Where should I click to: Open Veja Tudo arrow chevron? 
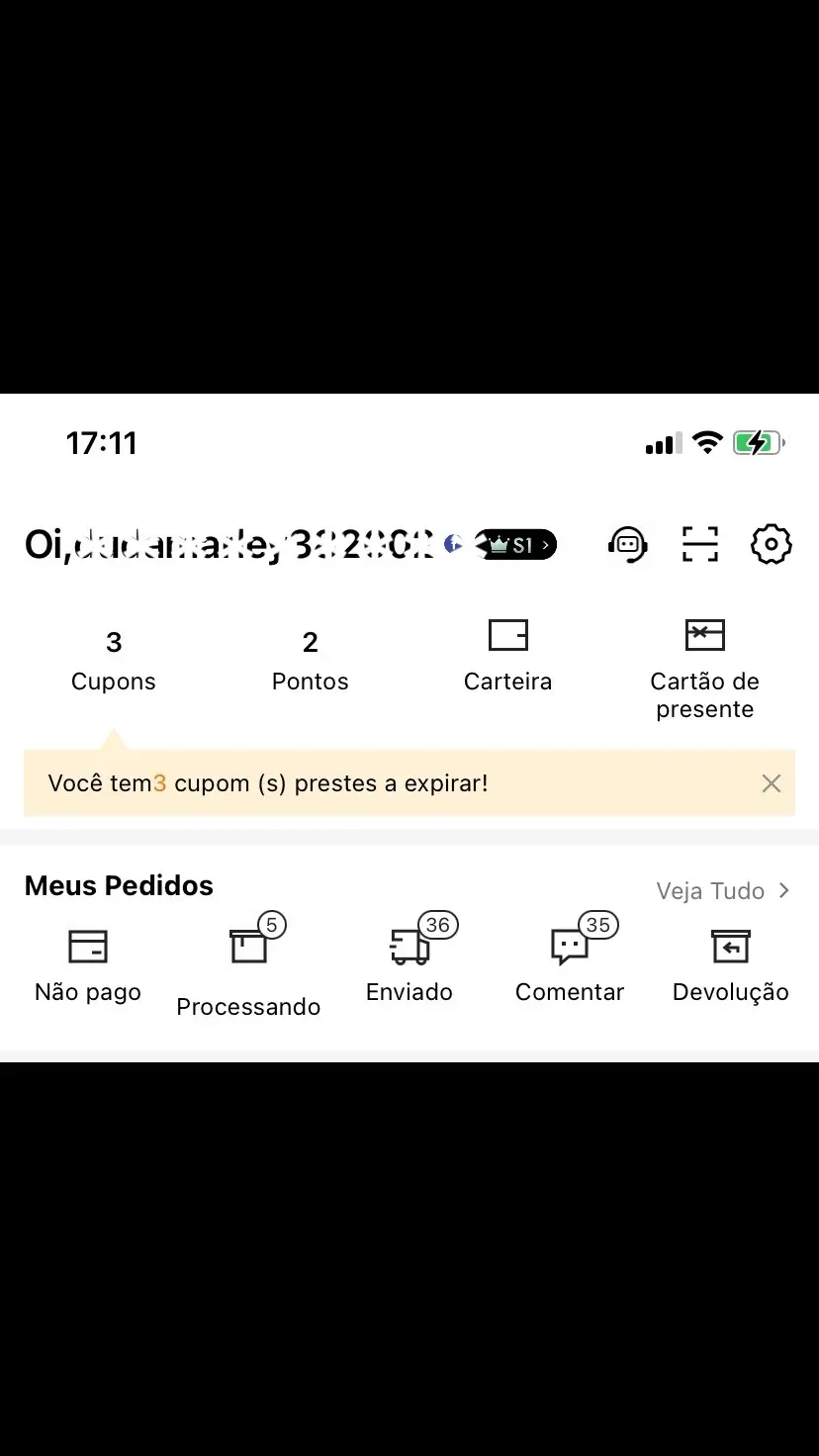pyautogui.click(x=786, y=890)
